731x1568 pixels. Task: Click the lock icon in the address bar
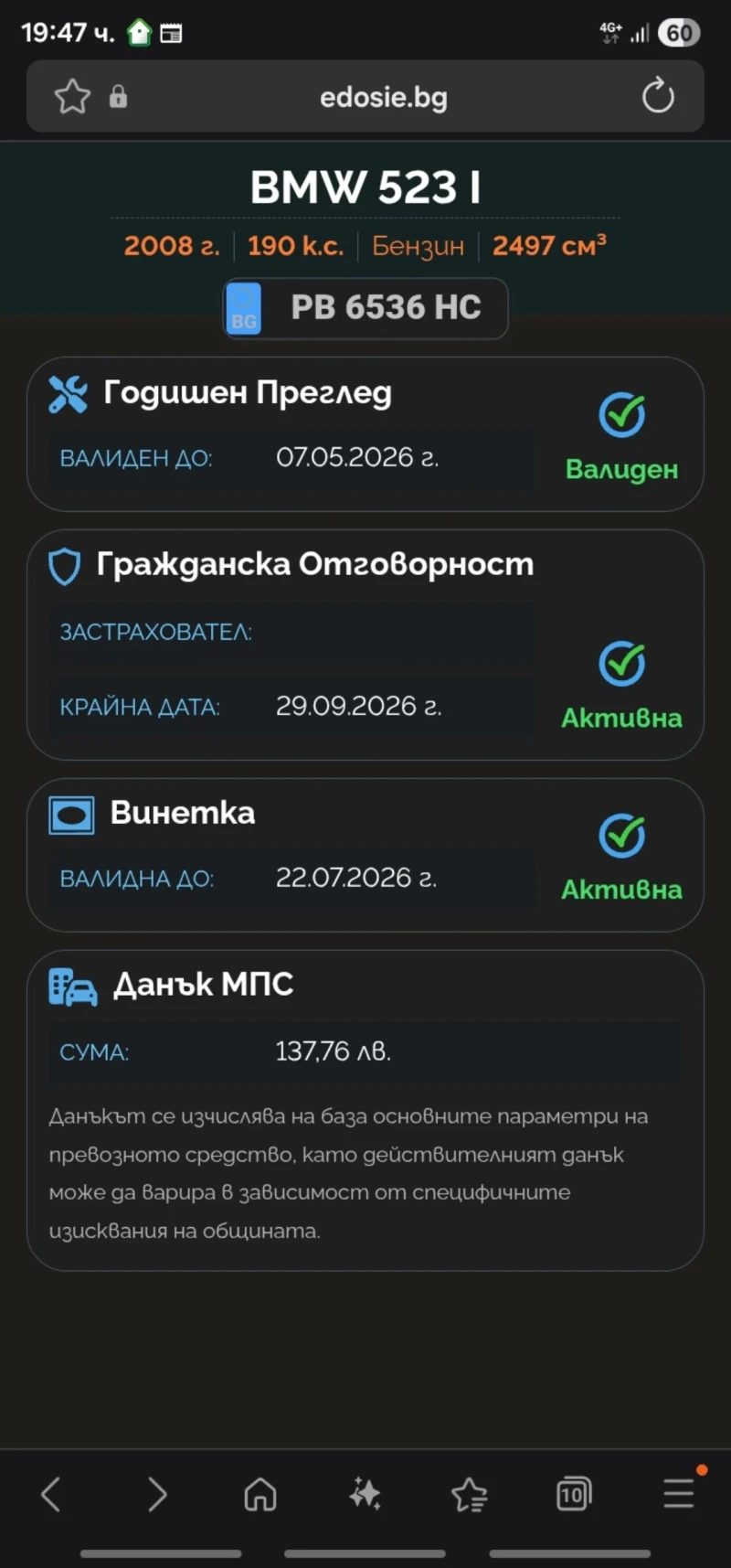[118, 96]
